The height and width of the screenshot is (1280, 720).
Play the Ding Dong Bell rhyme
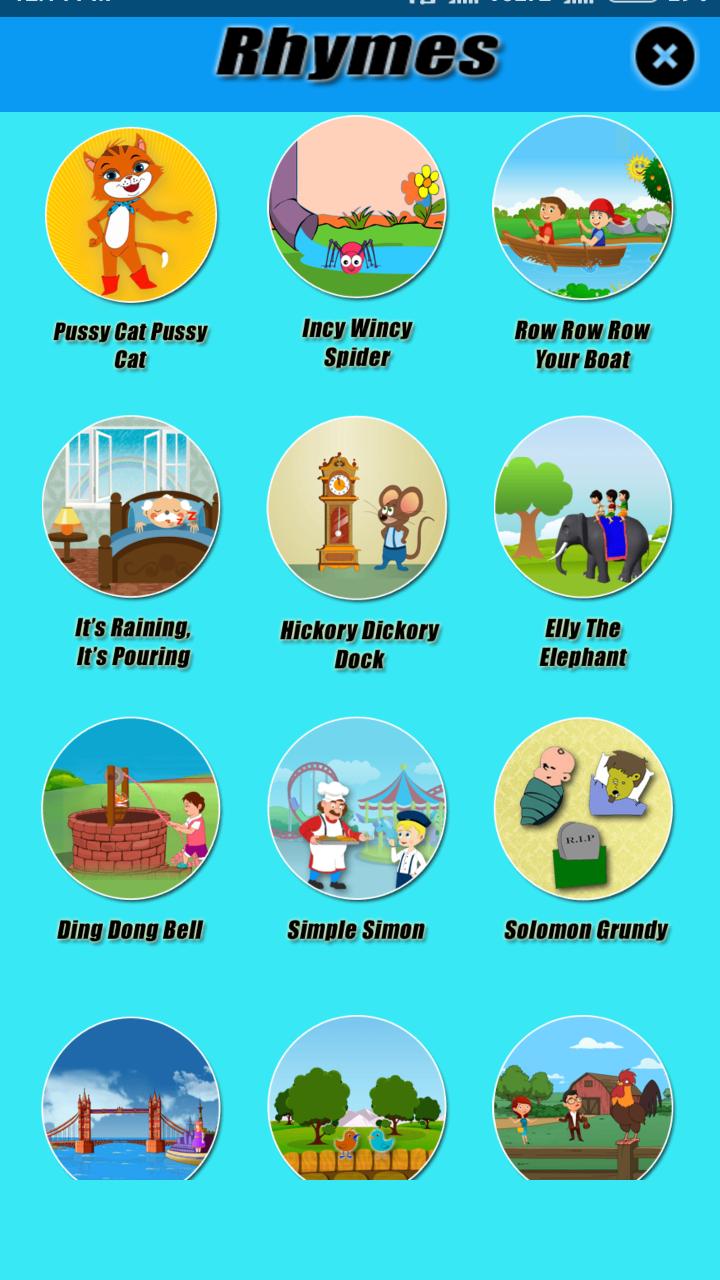pos(131,808)
